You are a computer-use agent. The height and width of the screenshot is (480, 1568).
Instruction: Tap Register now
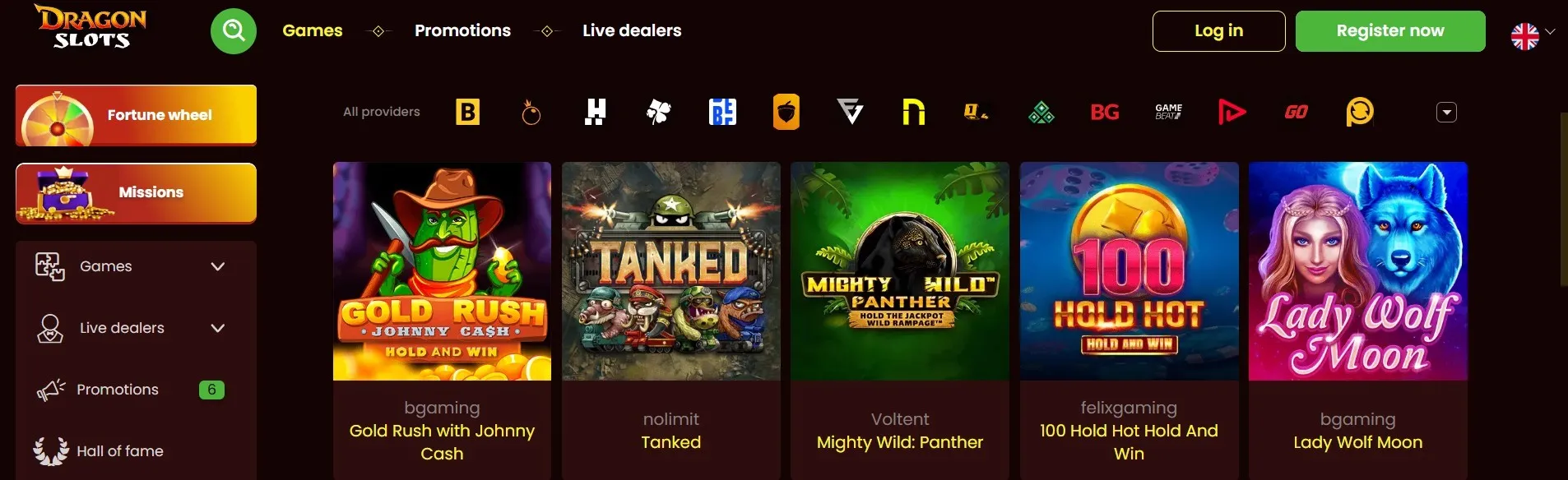1389,31
